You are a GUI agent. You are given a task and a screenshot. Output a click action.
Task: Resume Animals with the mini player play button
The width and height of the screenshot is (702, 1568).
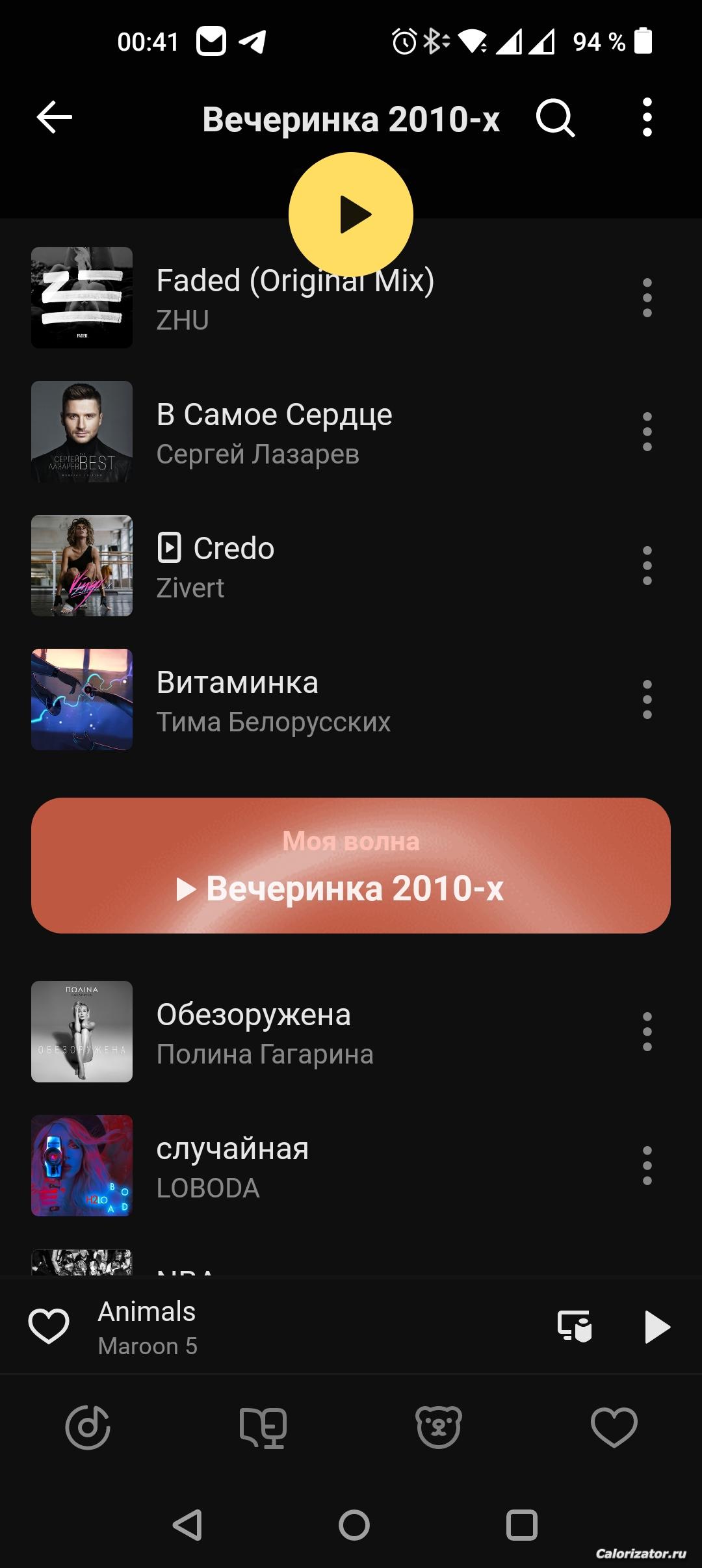coord(656,1327)
